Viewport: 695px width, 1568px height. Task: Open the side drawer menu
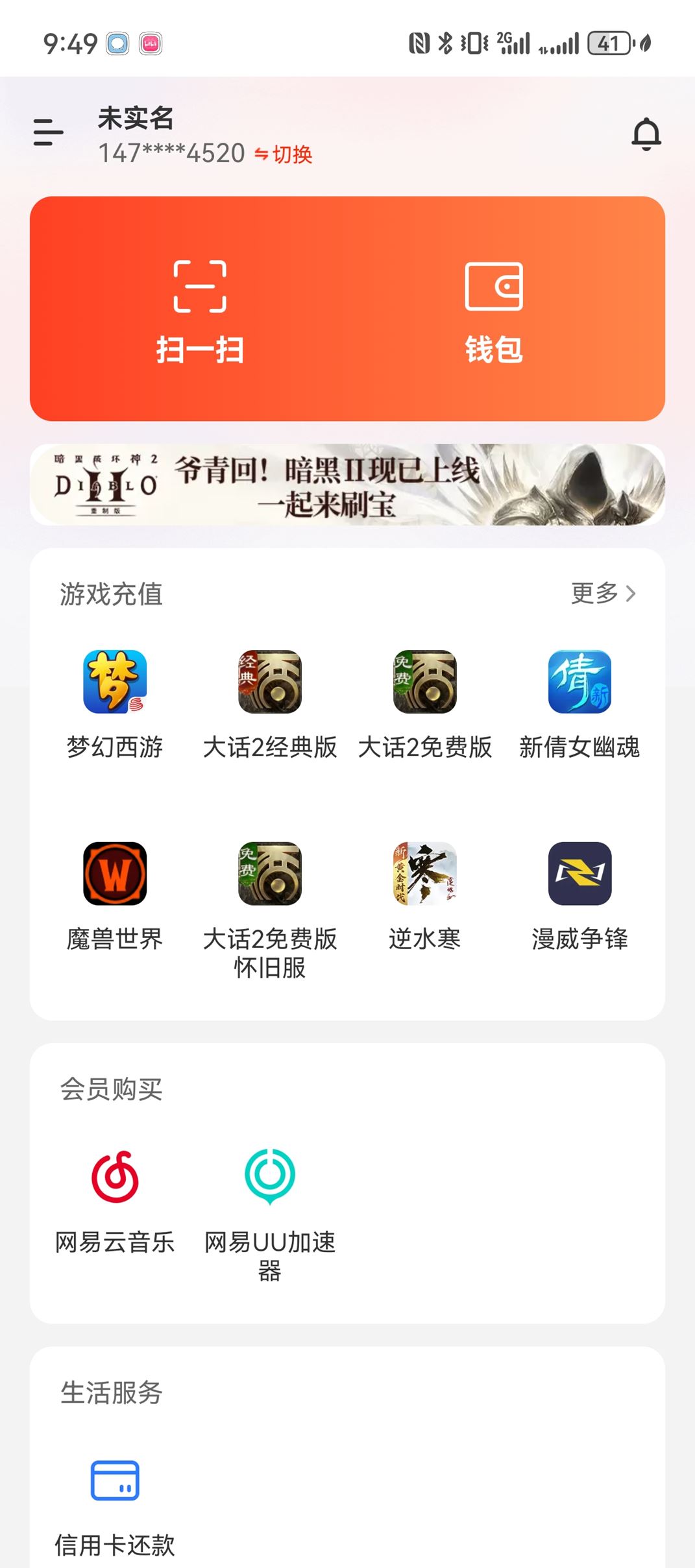[x=48, y=132]
